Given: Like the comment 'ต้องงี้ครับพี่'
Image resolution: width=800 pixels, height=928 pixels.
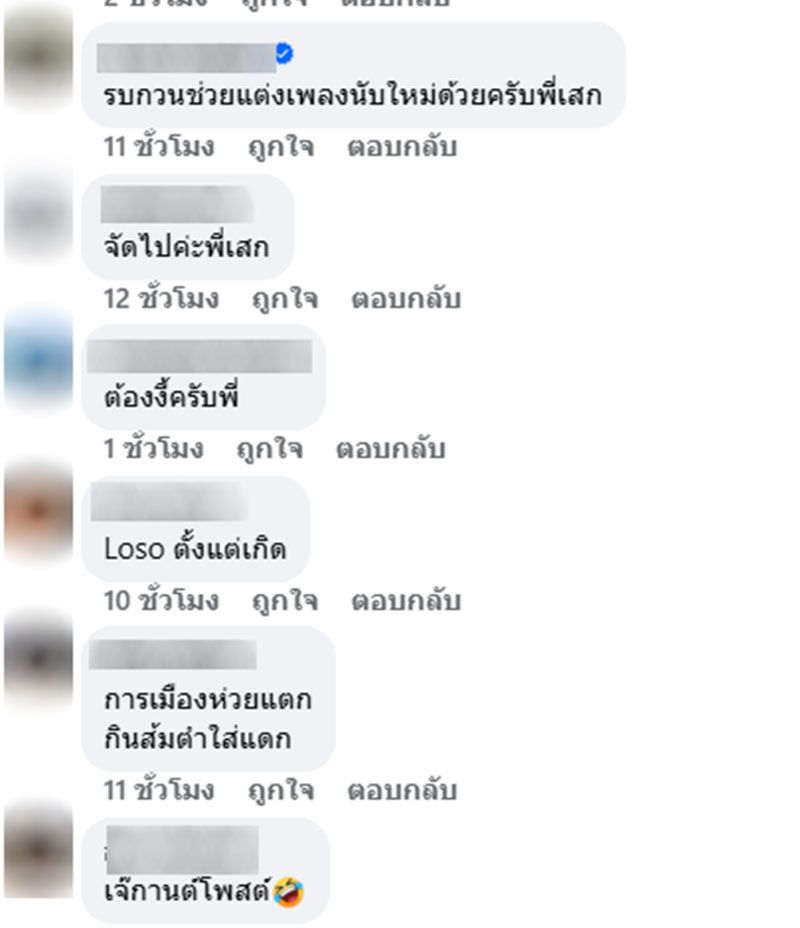Looking at the screenshot, I should point(269,449).
